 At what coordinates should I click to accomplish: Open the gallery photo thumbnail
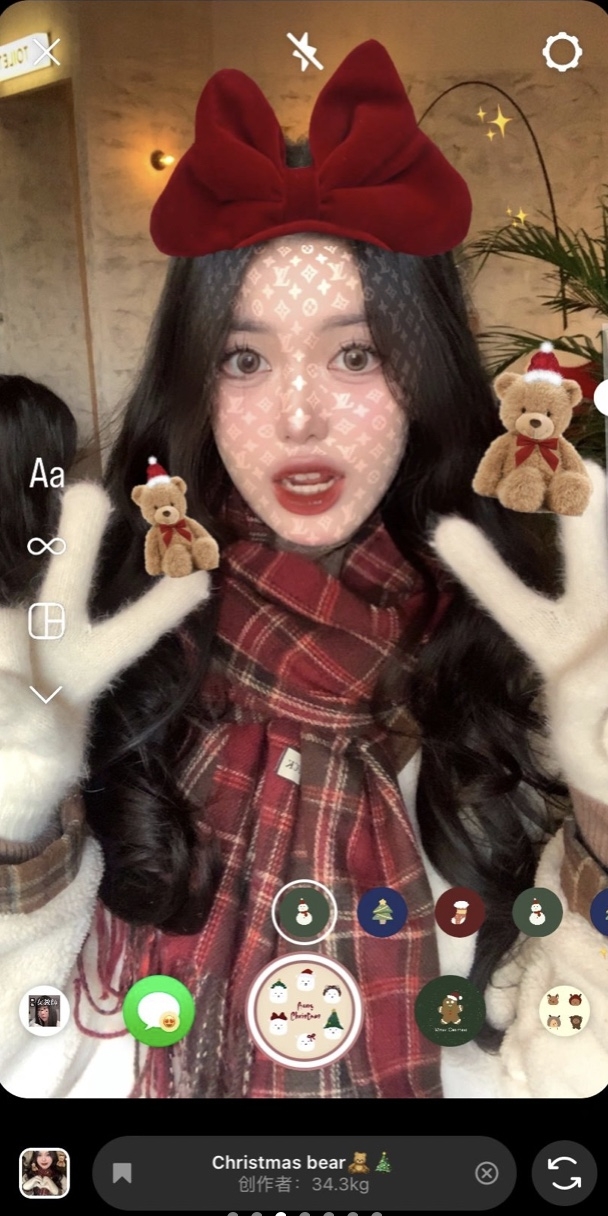[45, 1173]
